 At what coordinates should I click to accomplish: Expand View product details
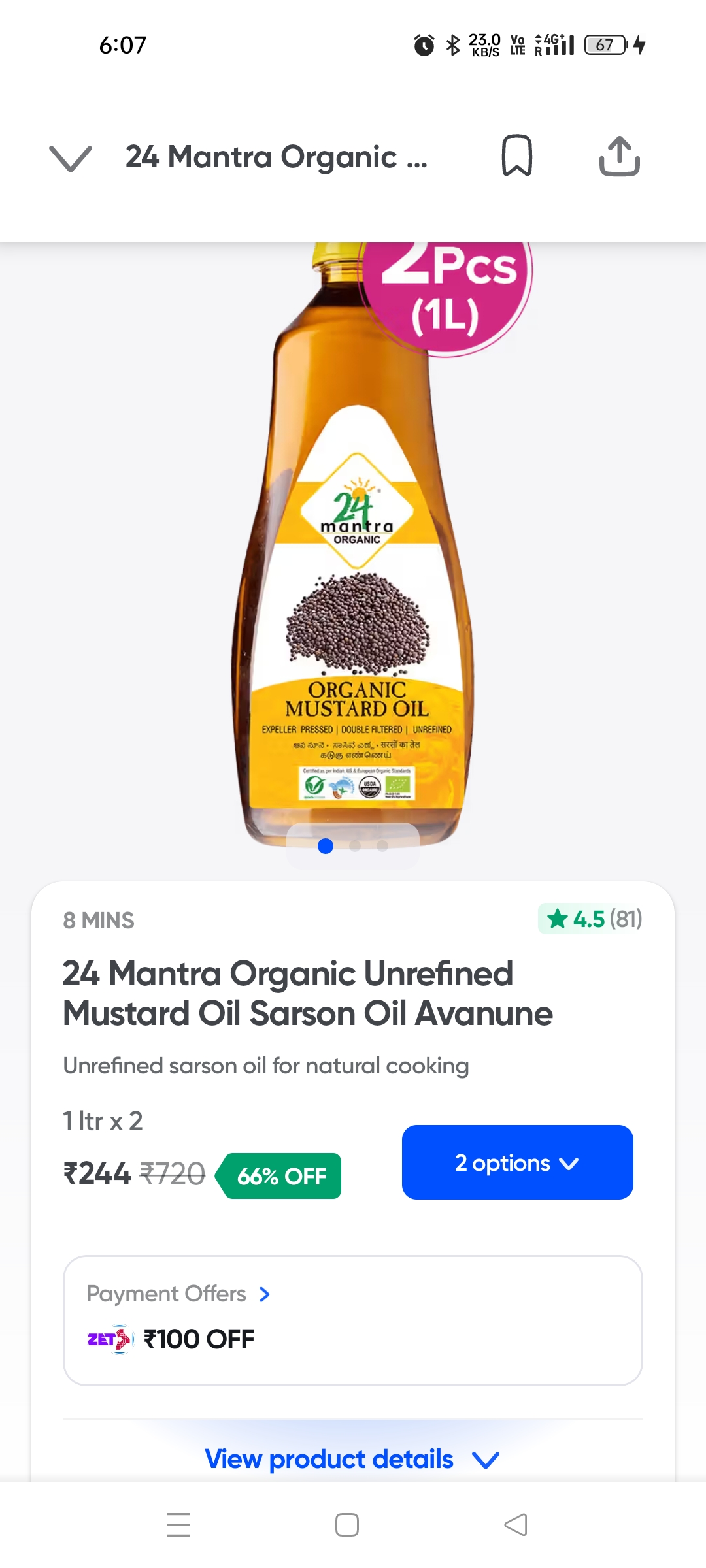pyautogui.click(x=352, y=1459)
